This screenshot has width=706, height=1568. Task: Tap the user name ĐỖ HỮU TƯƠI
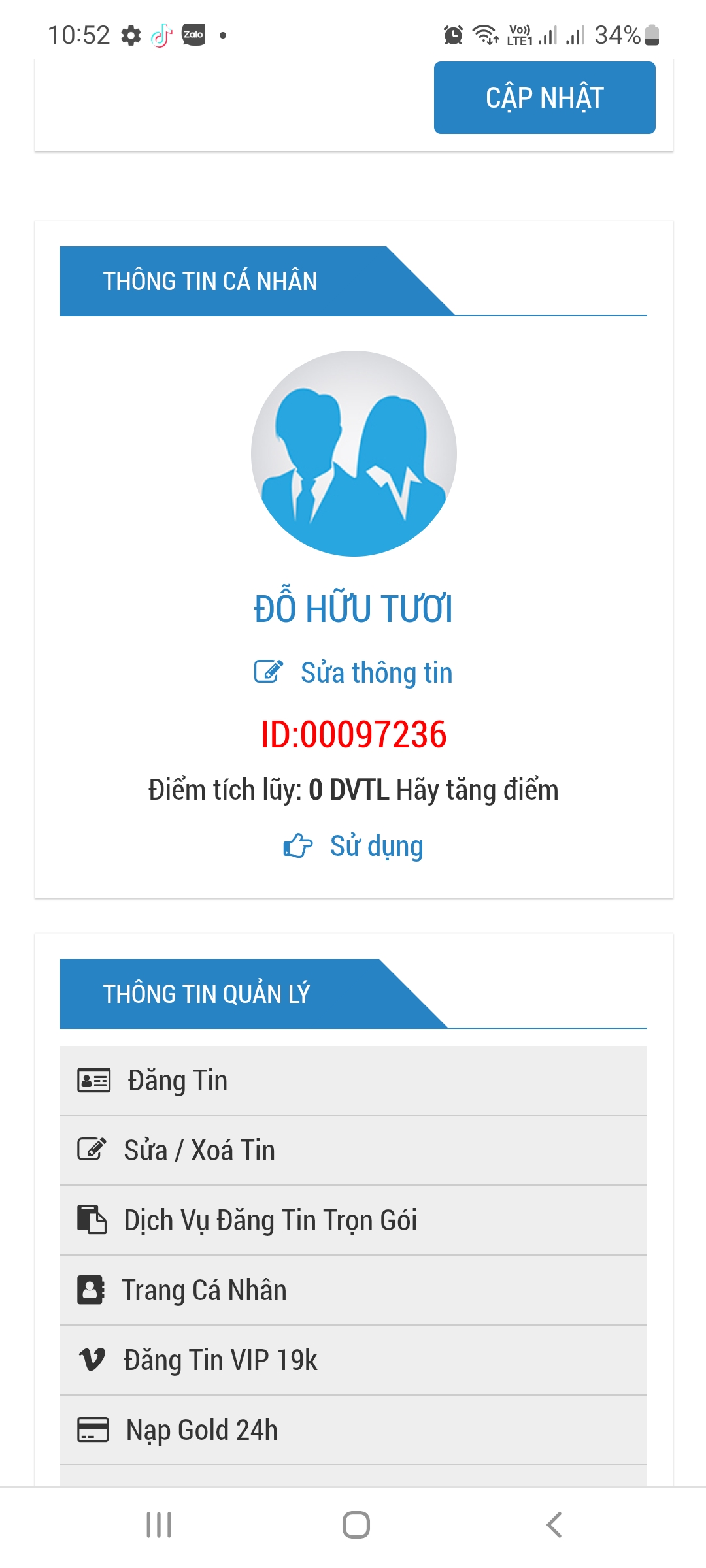(x=353, y=610)
